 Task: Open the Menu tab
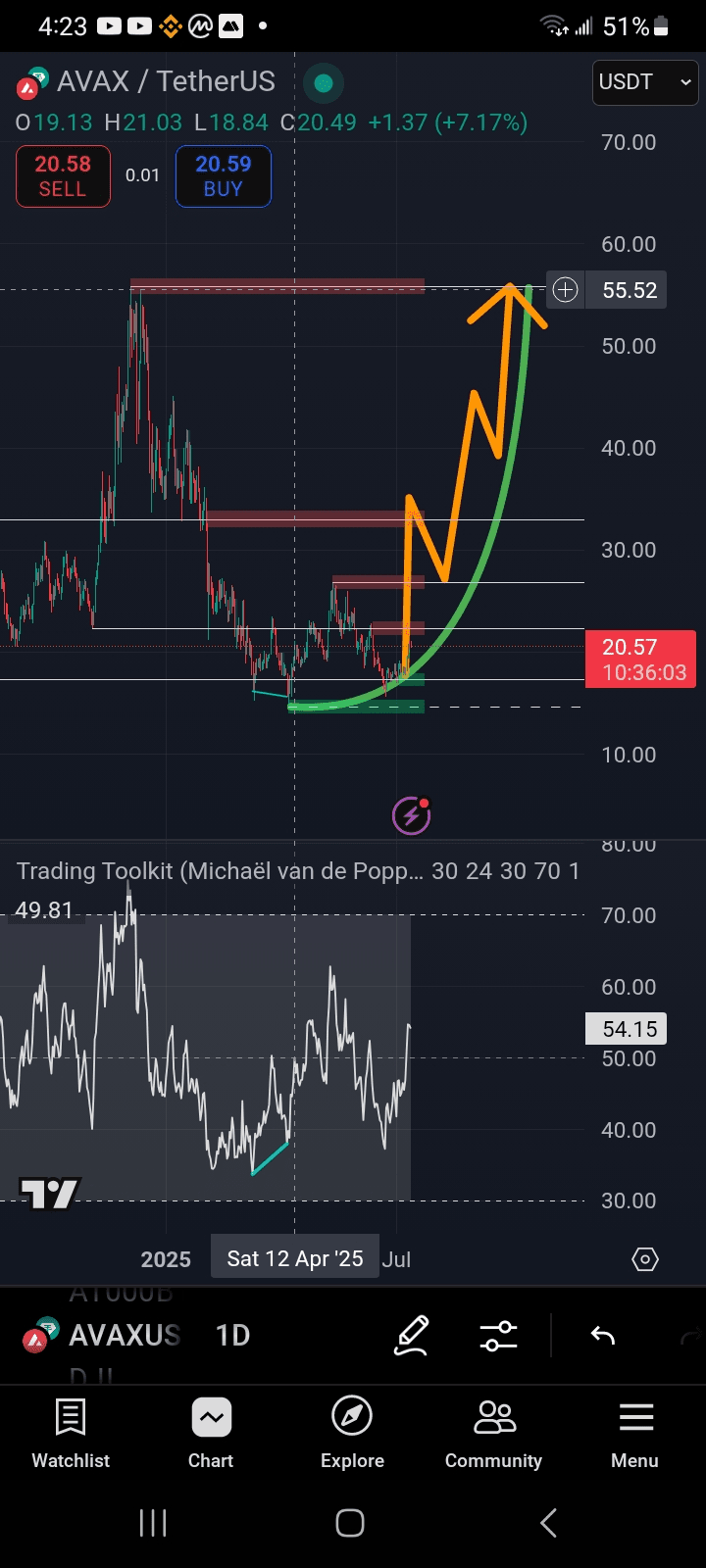tap(635, 1433)
